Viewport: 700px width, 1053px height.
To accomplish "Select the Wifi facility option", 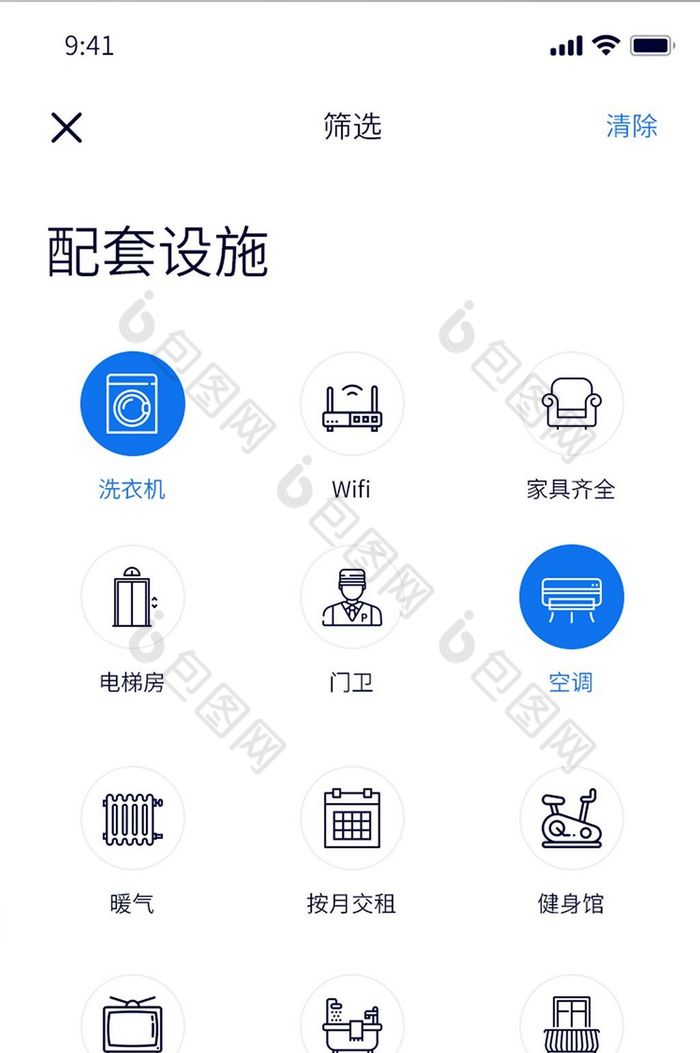I will (x=351, y=403).
